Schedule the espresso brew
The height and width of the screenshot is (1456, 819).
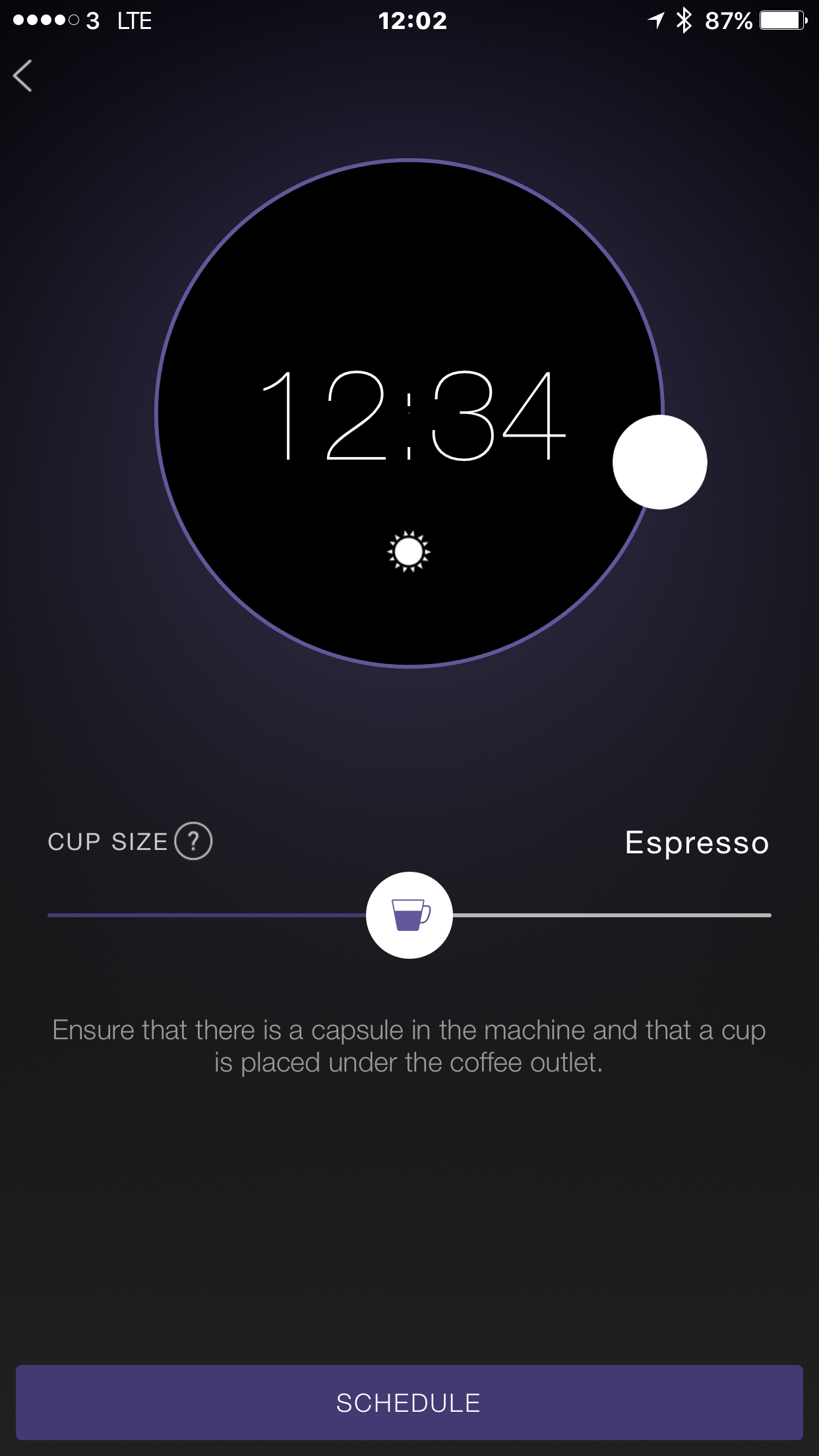coord(409,1403)
